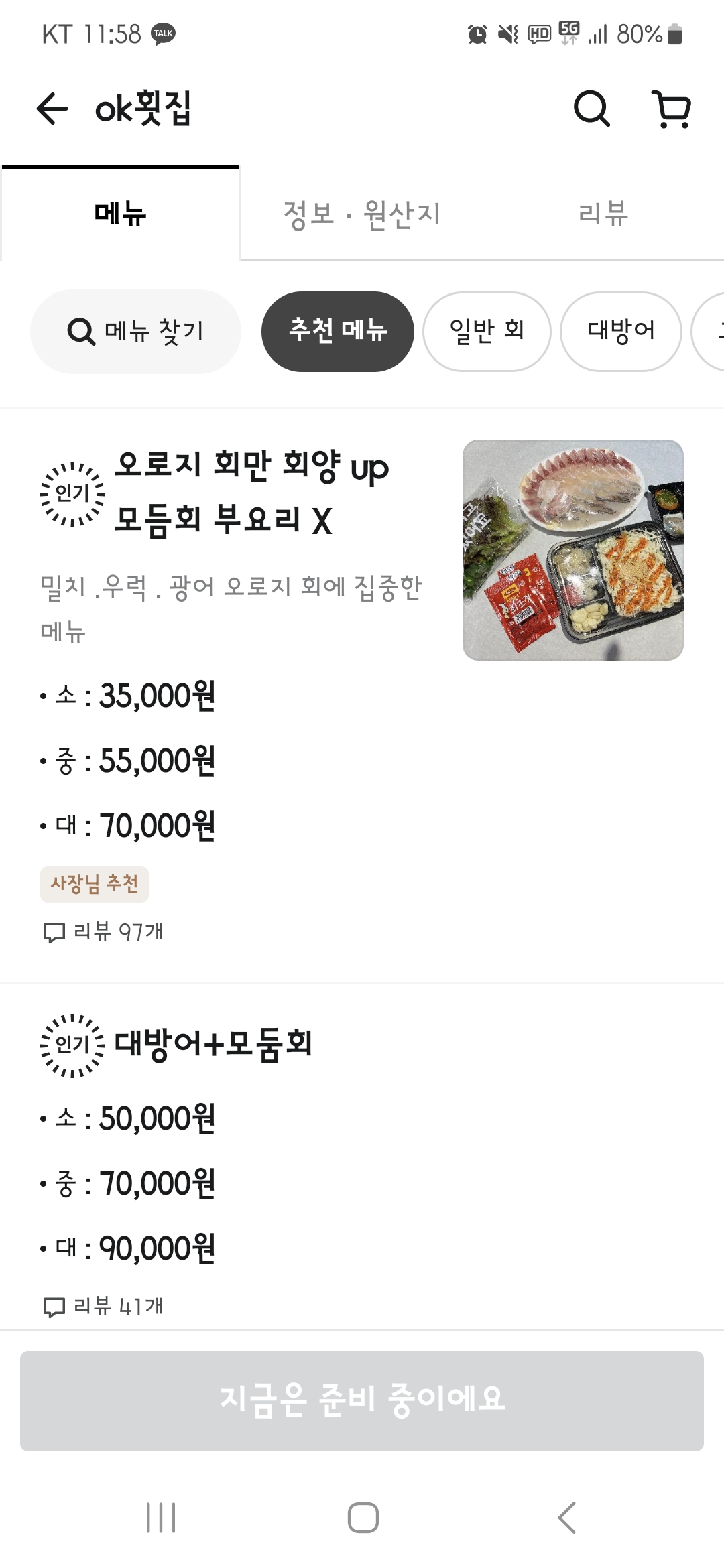Image resolution: width=724 pixels, height=1568 pixels.
Task: Open the recent apps view
Action: [161, 1518]
